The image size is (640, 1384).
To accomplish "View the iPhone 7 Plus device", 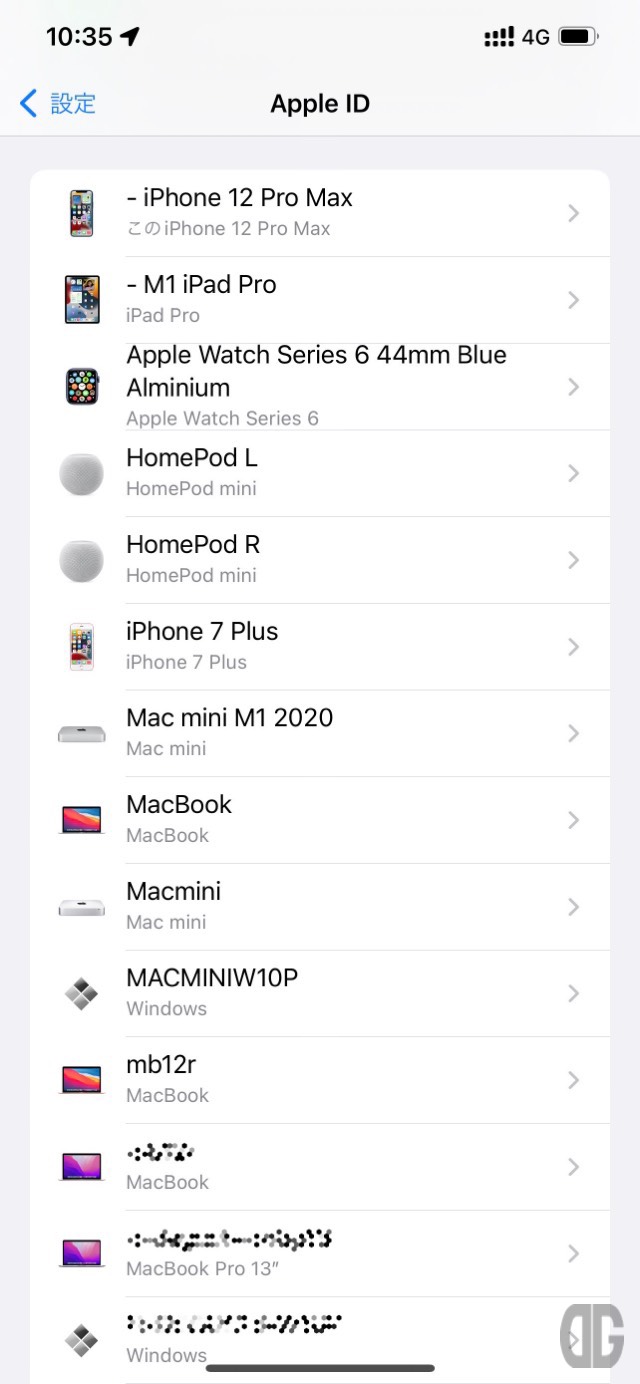I will [320, 646].
